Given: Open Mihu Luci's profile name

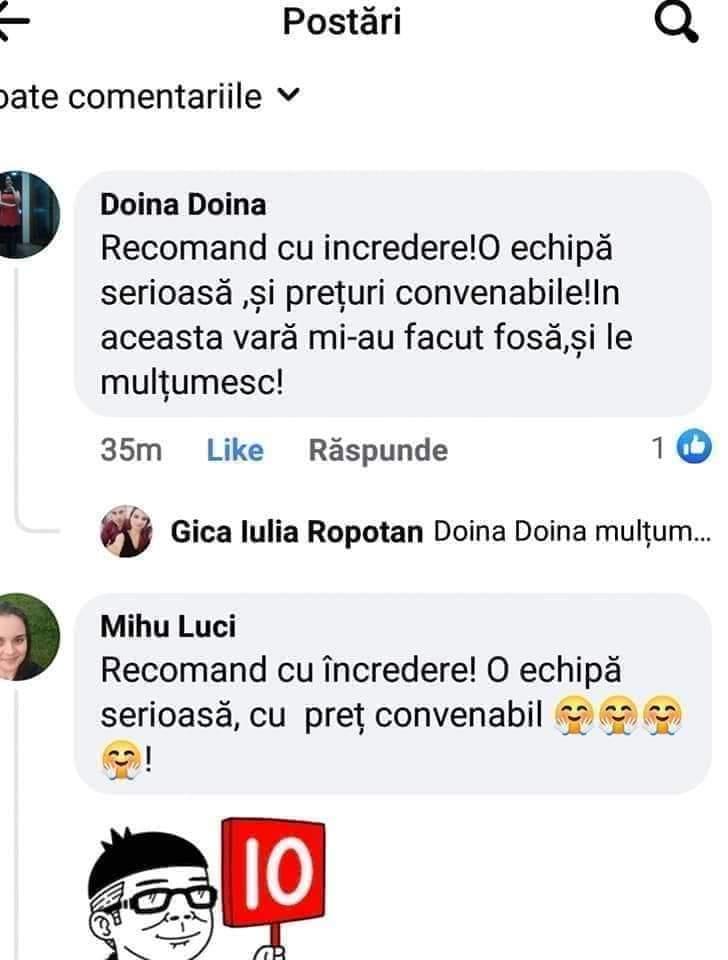Looking at the screenshot, I should point(168,626).
